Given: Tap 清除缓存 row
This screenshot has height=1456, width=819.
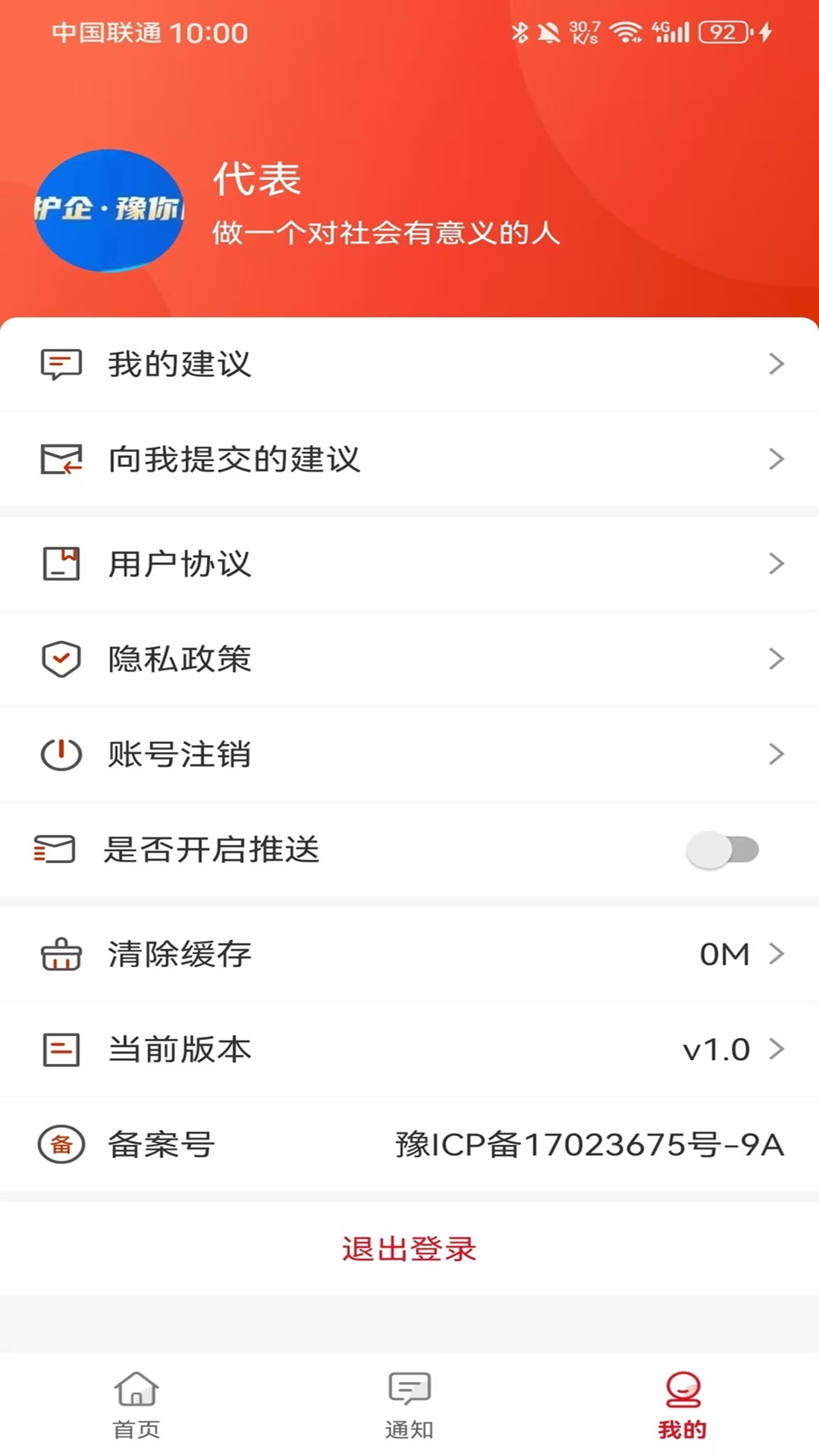Looking at the screenshot, I should pyautogui.click(x=409, y=954).
